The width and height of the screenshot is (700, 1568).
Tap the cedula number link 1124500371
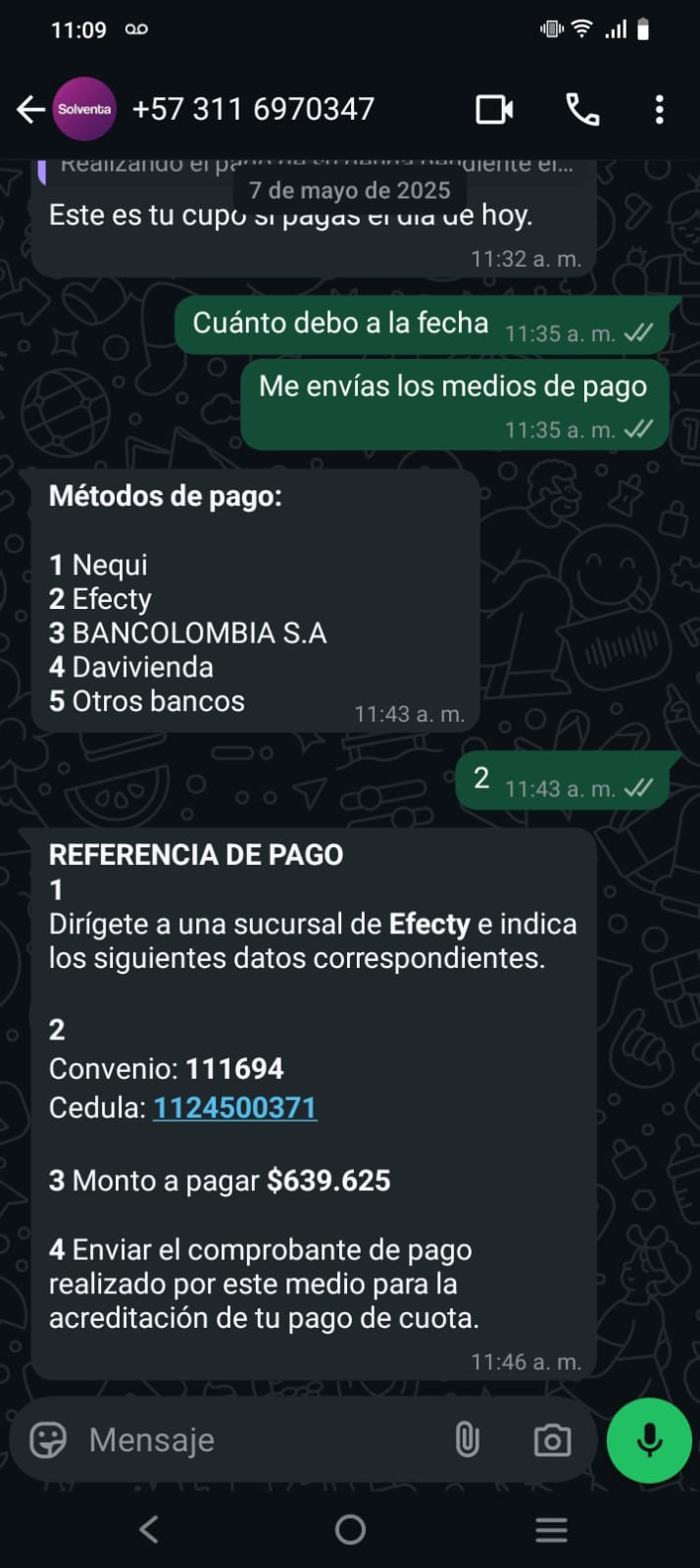235,1108
